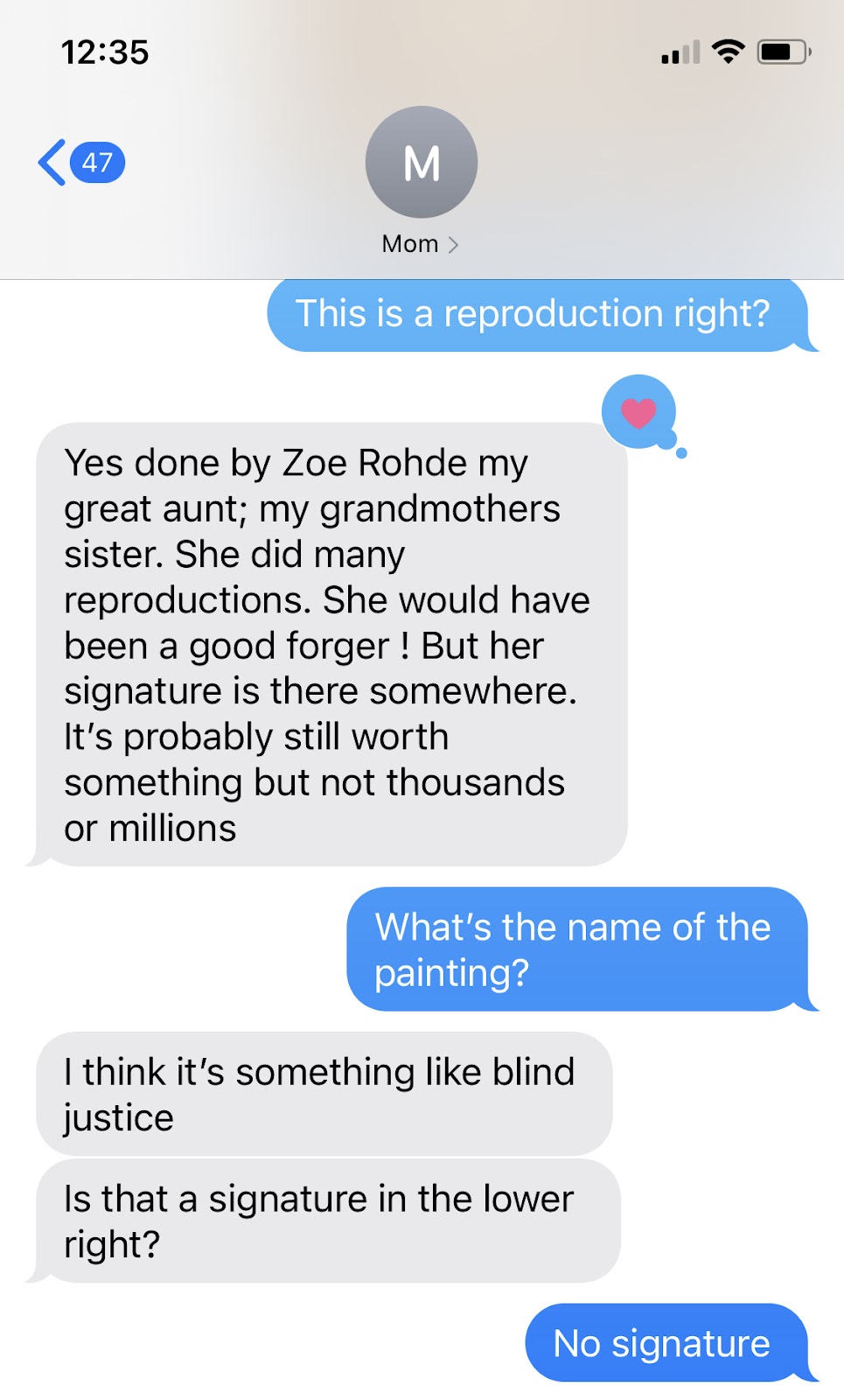Tap the heart reaction on Mom's message
The width and height of the screenshot is (844, 1400).
click(638, 411)
